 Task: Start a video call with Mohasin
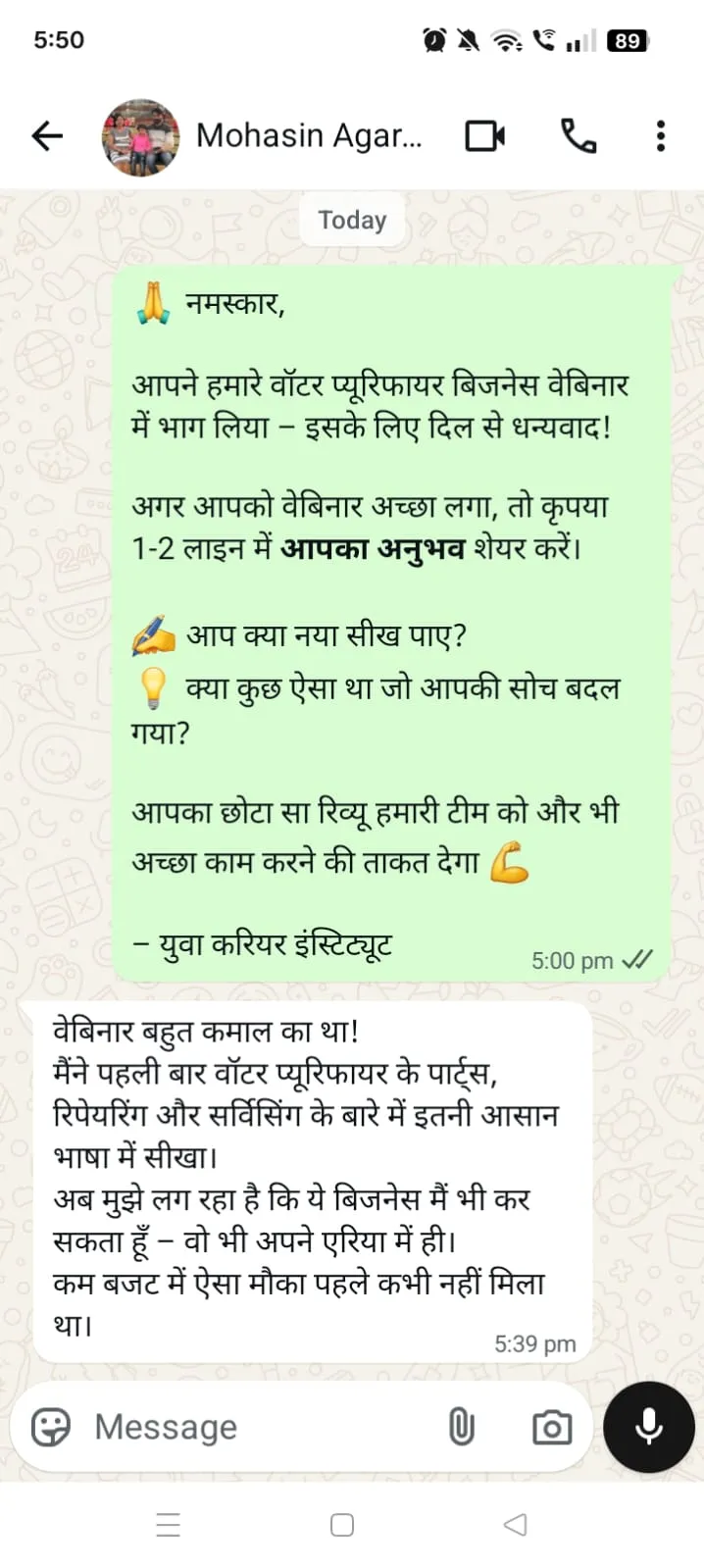coord(484,135)
